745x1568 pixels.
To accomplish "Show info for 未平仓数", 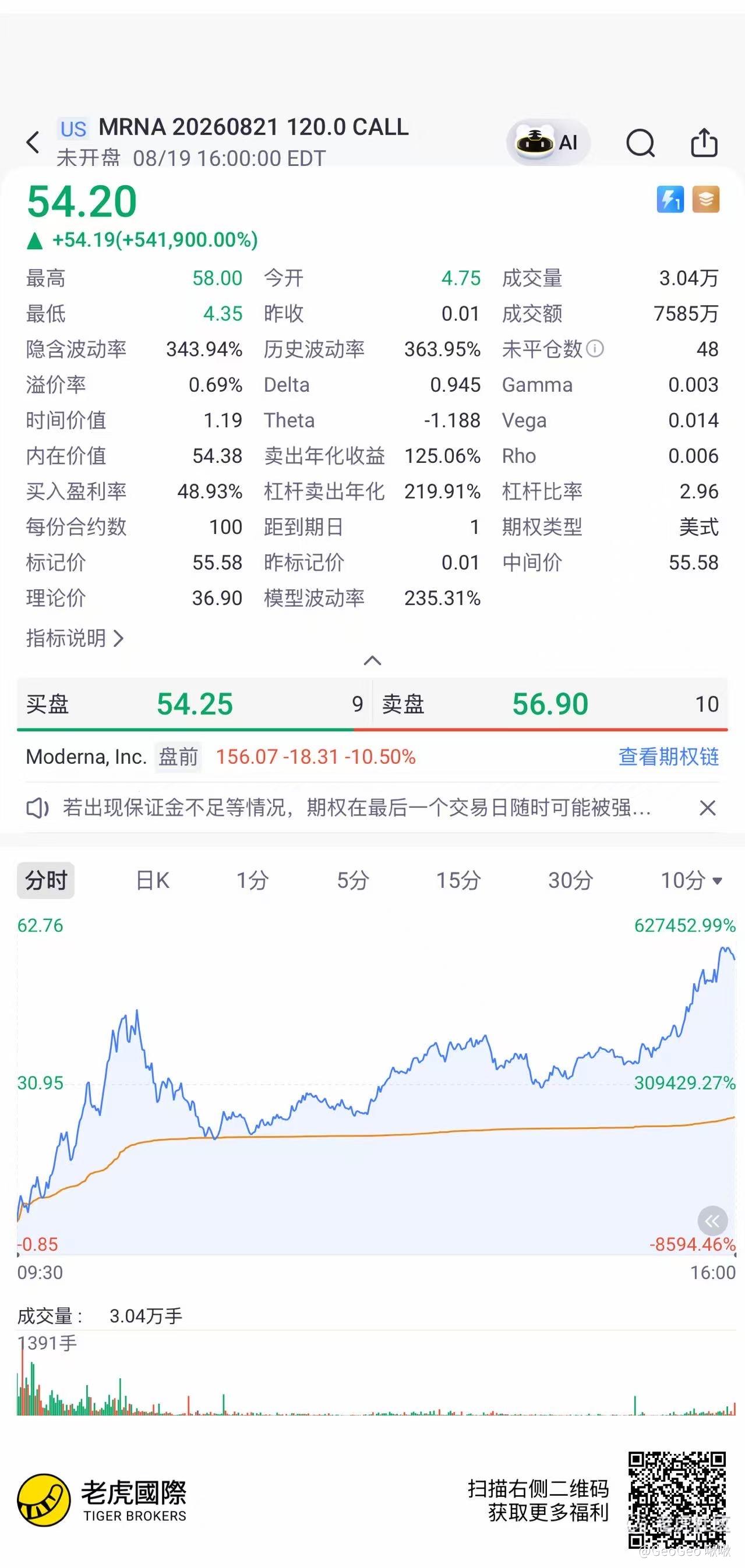I will pyautogui.click(x=595, y=349).
